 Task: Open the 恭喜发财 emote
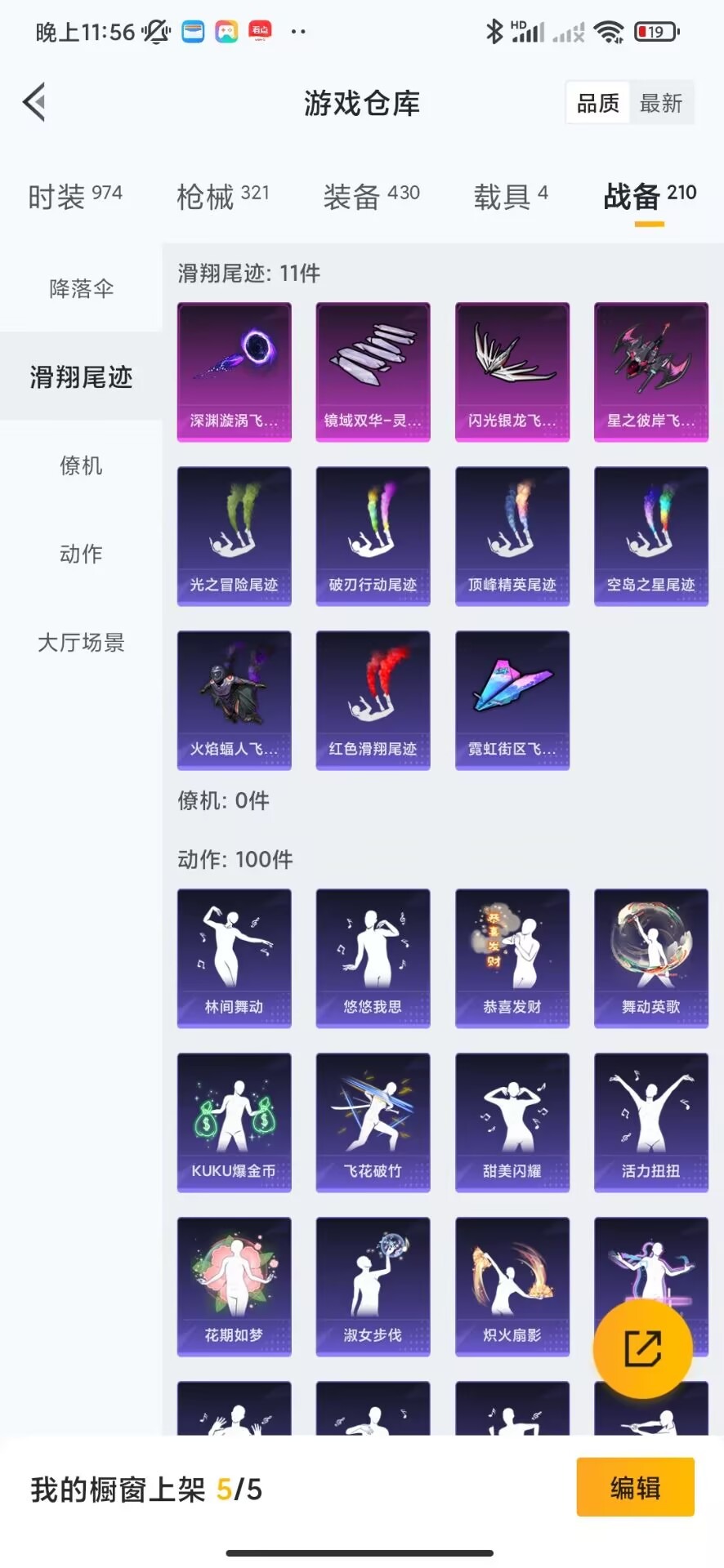tap(512, 959)
